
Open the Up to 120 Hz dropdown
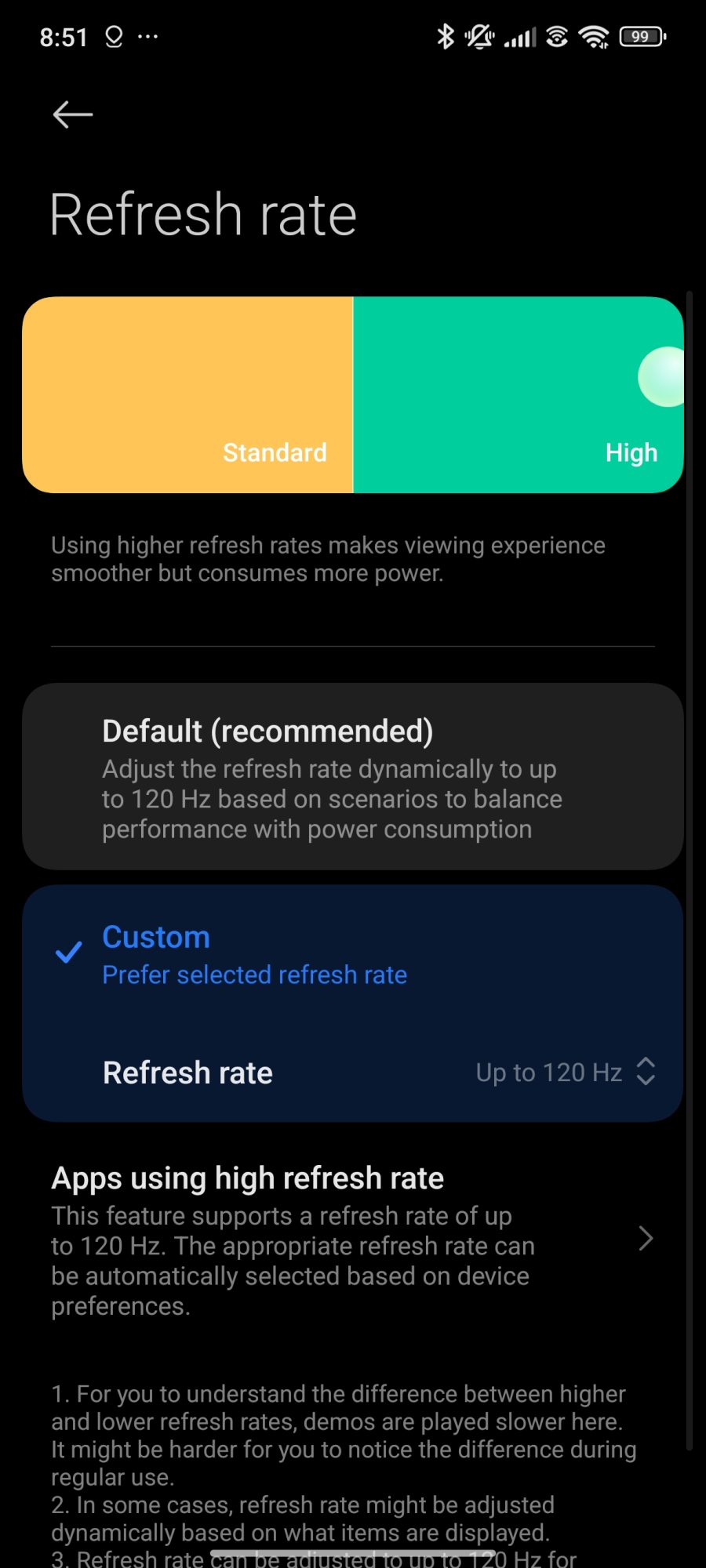click(565, 1072)
